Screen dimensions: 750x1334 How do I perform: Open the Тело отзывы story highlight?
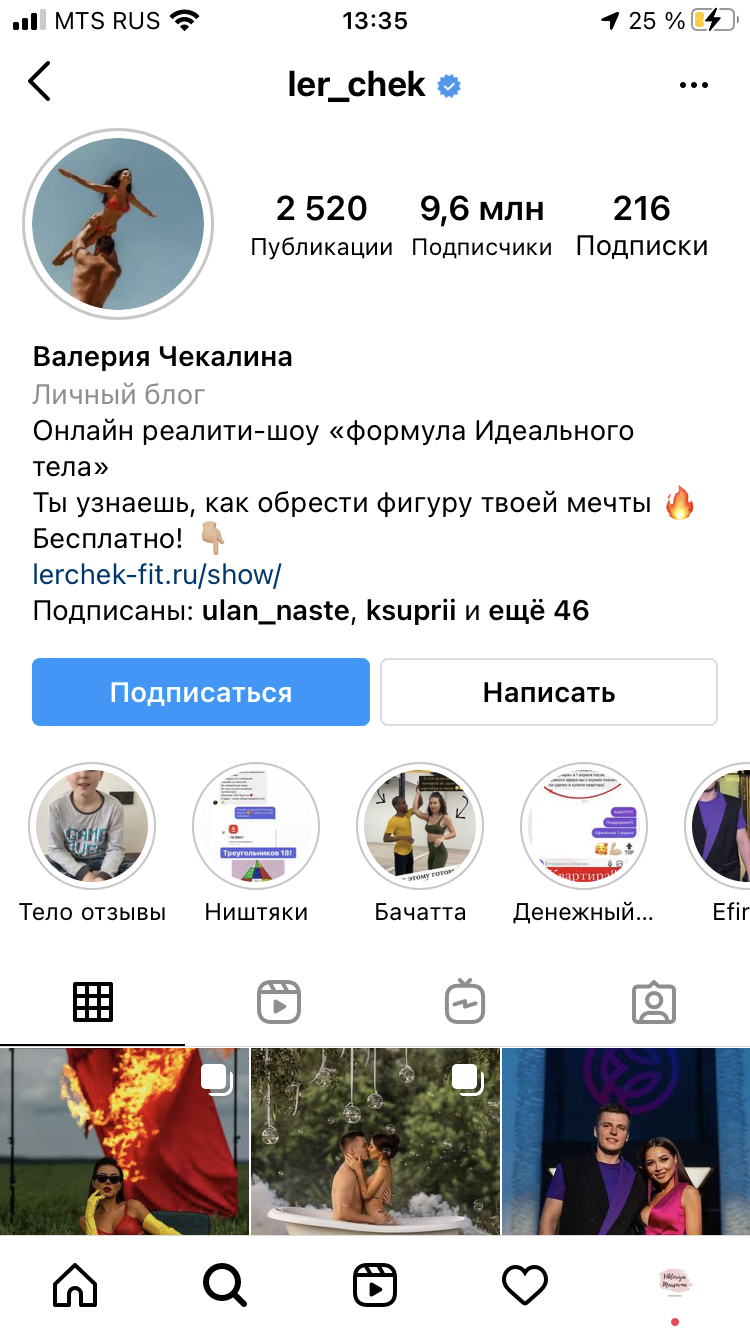click(x=92, y=826)
